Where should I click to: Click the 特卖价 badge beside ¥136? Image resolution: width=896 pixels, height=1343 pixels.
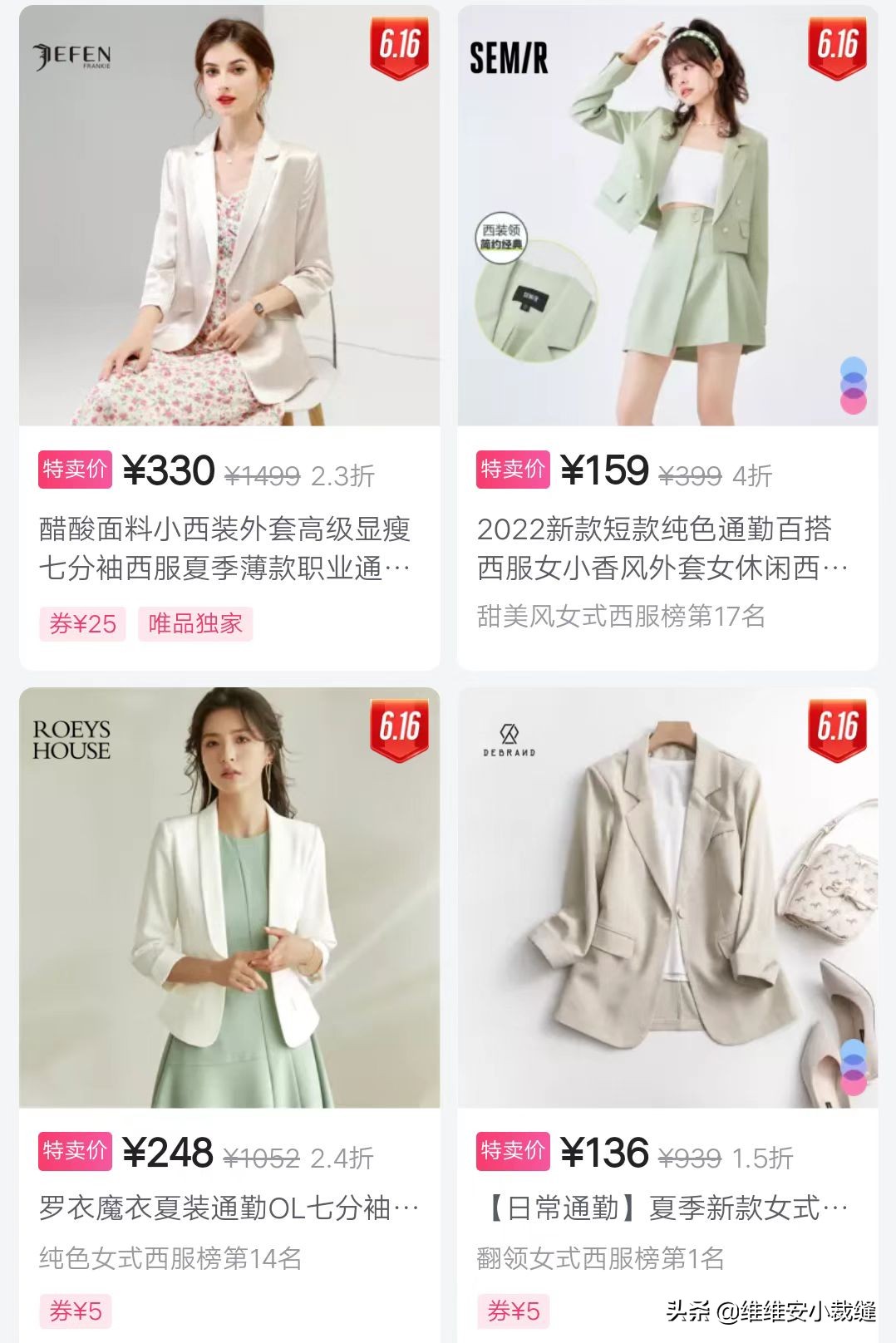[511, 1154]
